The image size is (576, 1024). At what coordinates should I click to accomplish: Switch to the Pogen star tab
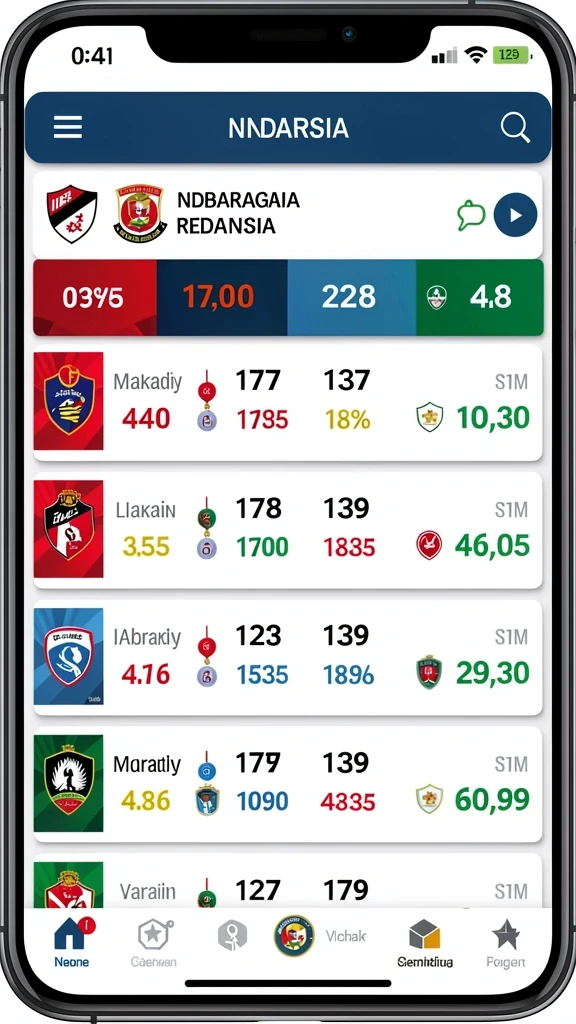(x=506, y=944)
